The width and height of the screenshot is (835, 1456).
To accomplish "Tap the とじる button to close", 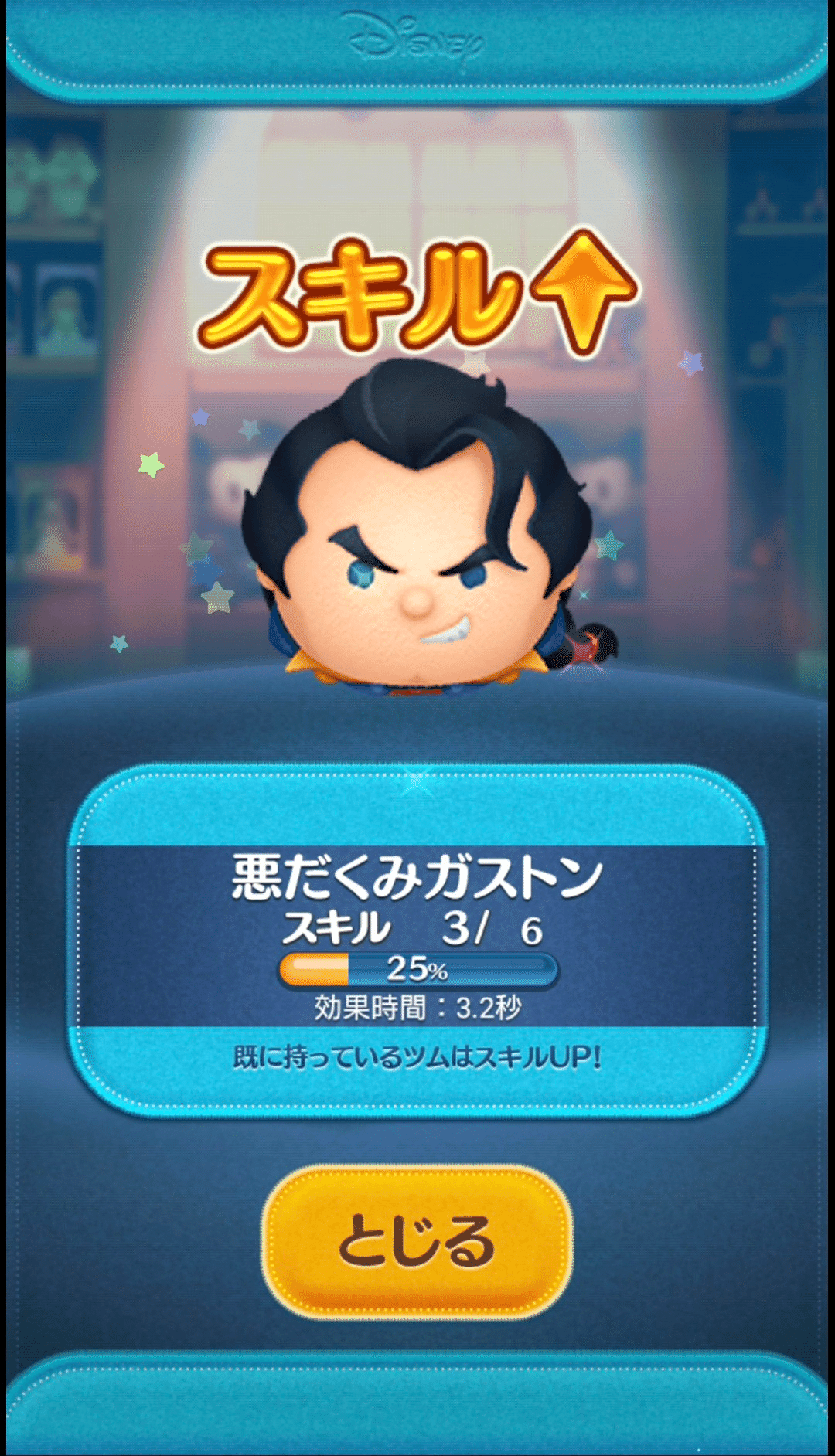I will point(417,1242).
